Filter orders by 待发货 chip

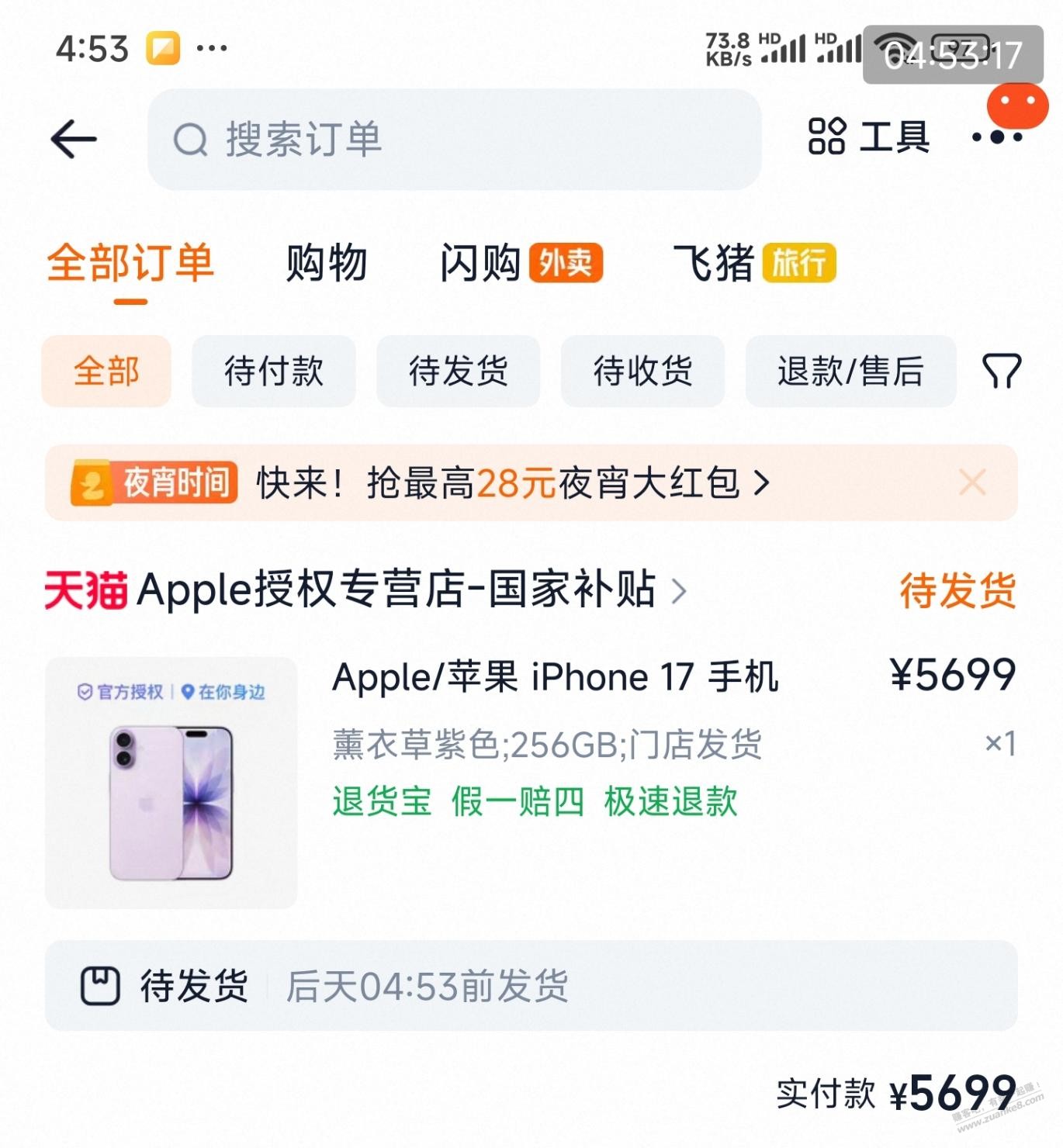(x=458, y=371)
